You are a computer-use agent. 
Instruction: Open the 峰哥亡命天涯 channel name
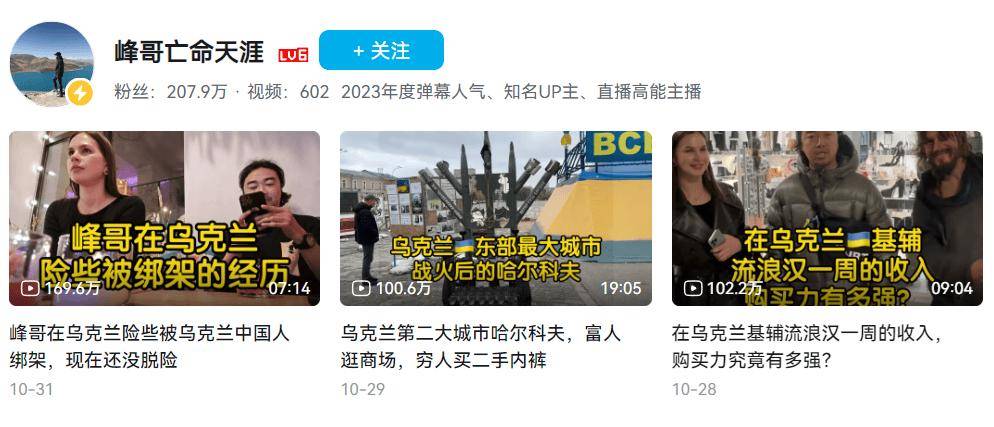click(x=189, y=51)
